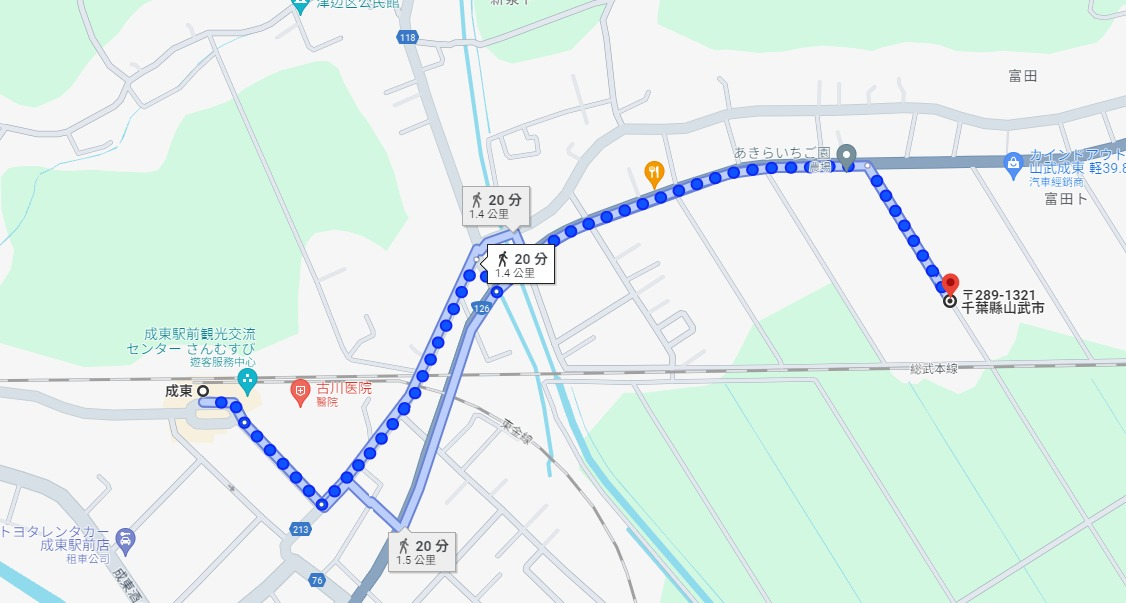Select the upper gray 1.4 km route label
The image size is (1126, 603).
pos(495,206)
